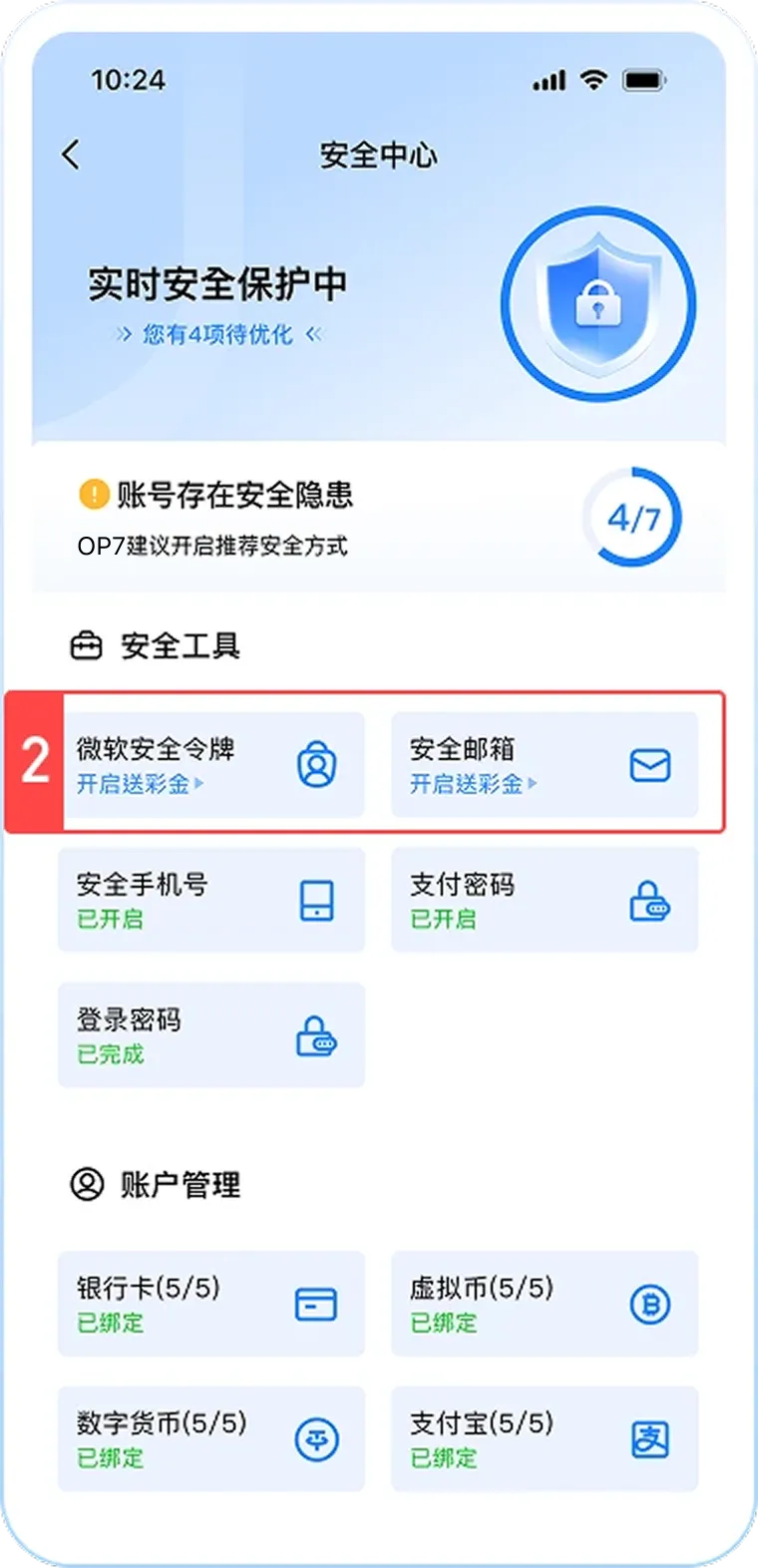
Task: Click the 安全工具 briefcase section icon
Action: coord(87,645)
